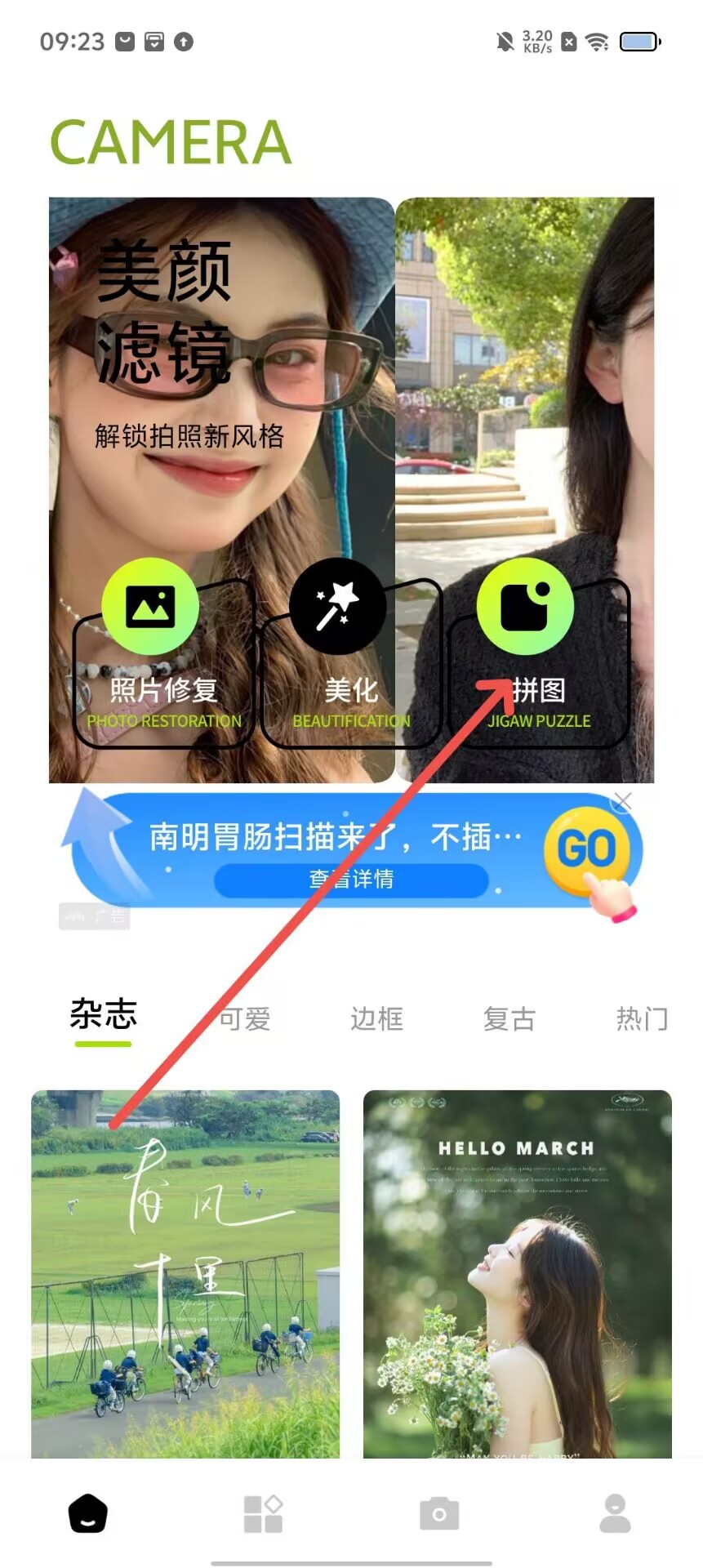Dismiss the ad banner with the X
Viewport: 703px width, 1568px height.
[622, 802]
